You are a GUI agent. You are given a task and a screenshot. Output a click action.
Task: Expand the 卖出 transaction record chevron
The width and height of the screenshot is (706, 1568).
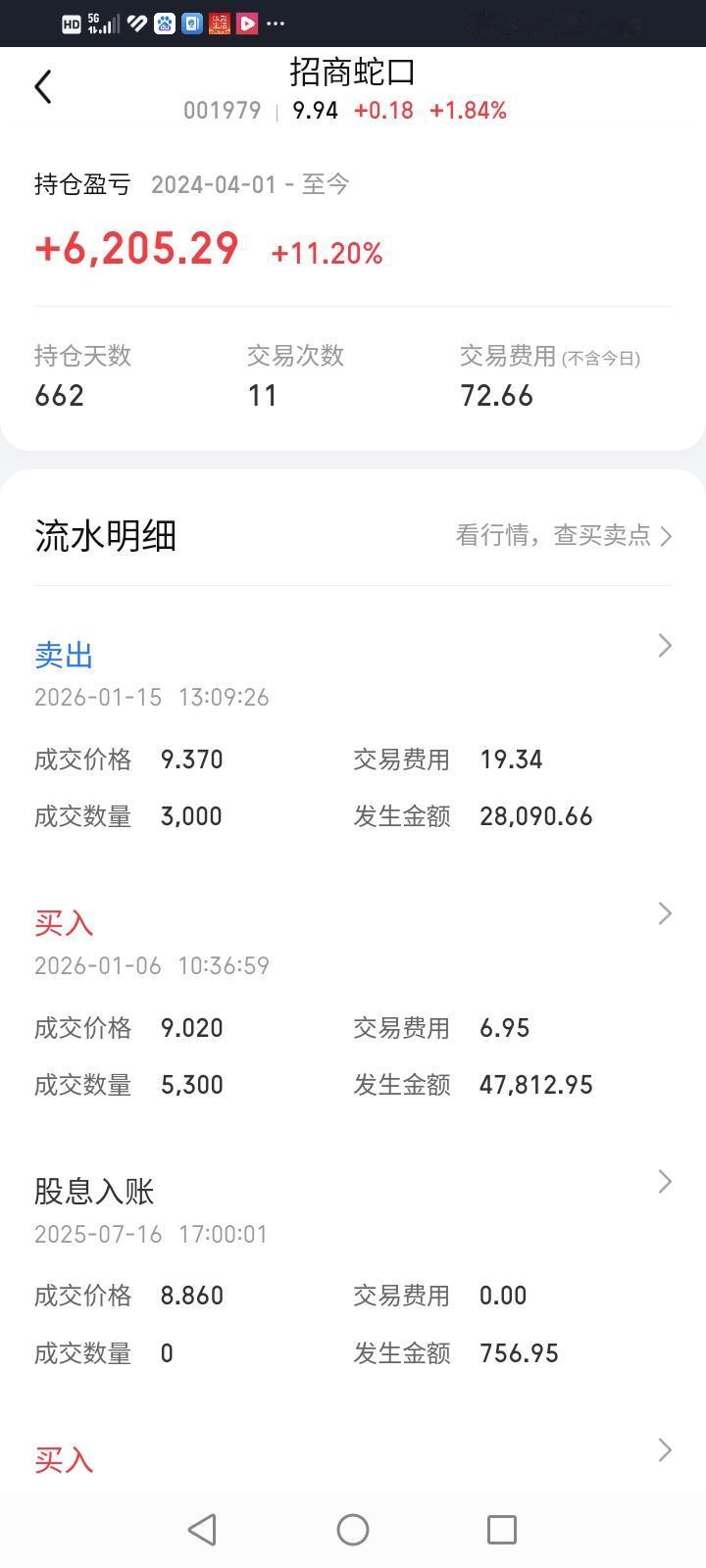665,646
